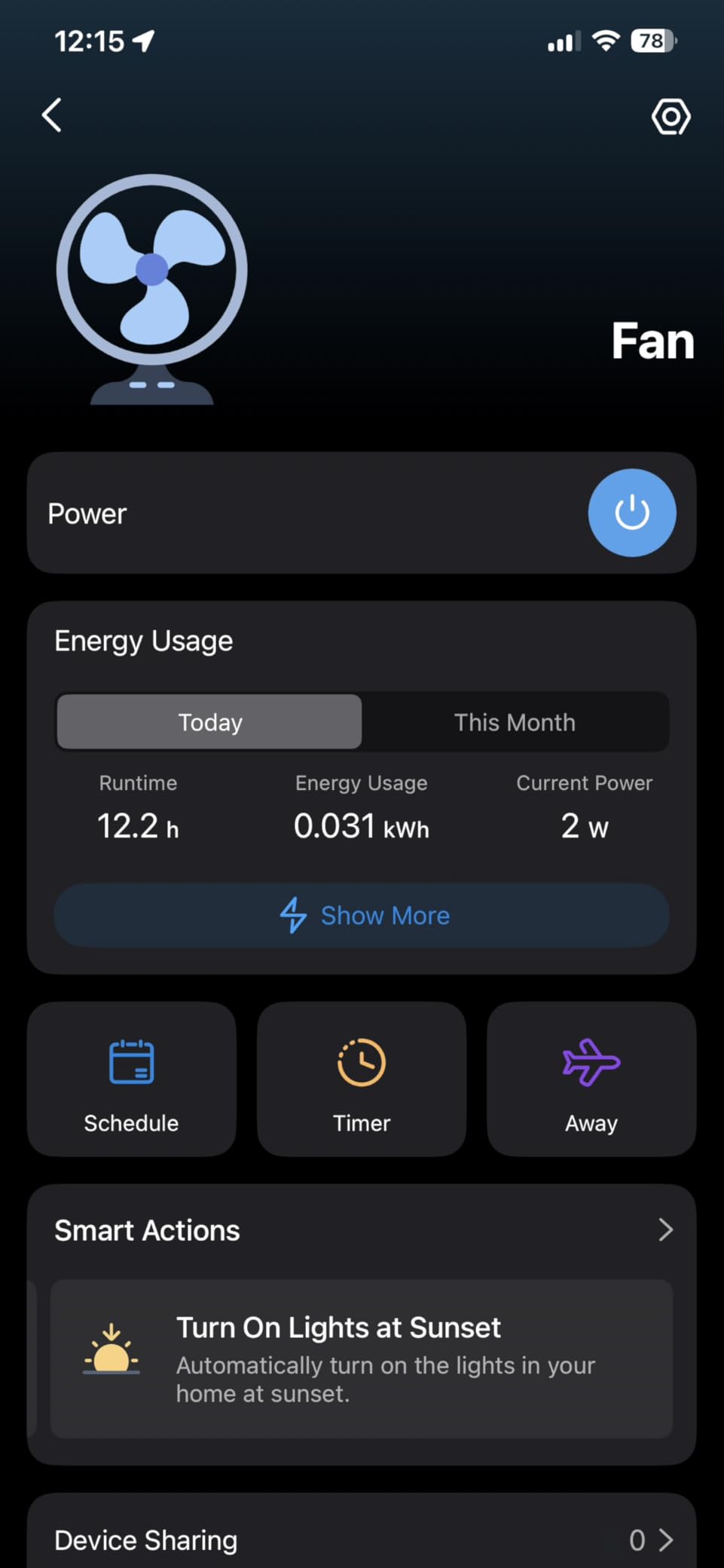Switch to This Month energy tab
This screenshot has height=1568, width=724.
click(x=515, y=721)
